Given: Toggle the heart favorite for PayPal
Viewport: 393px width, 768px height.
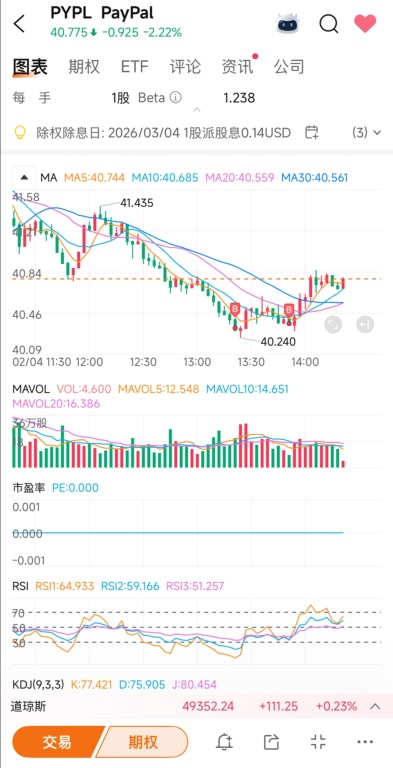Looking at the screenshot, I should pos(365,23).
